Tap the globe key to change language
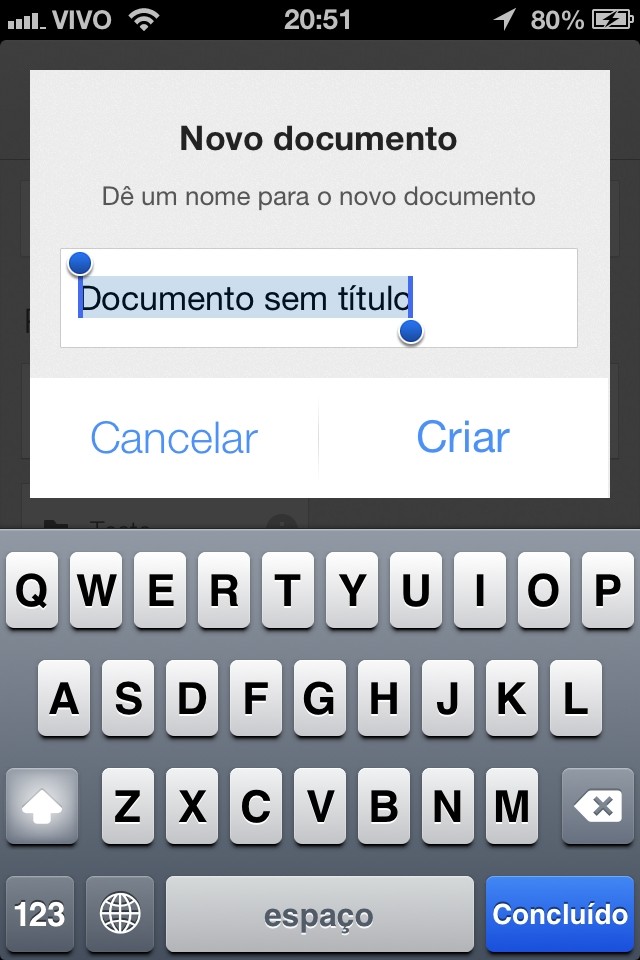Screen dimensions: 640x960 point(120,914)
